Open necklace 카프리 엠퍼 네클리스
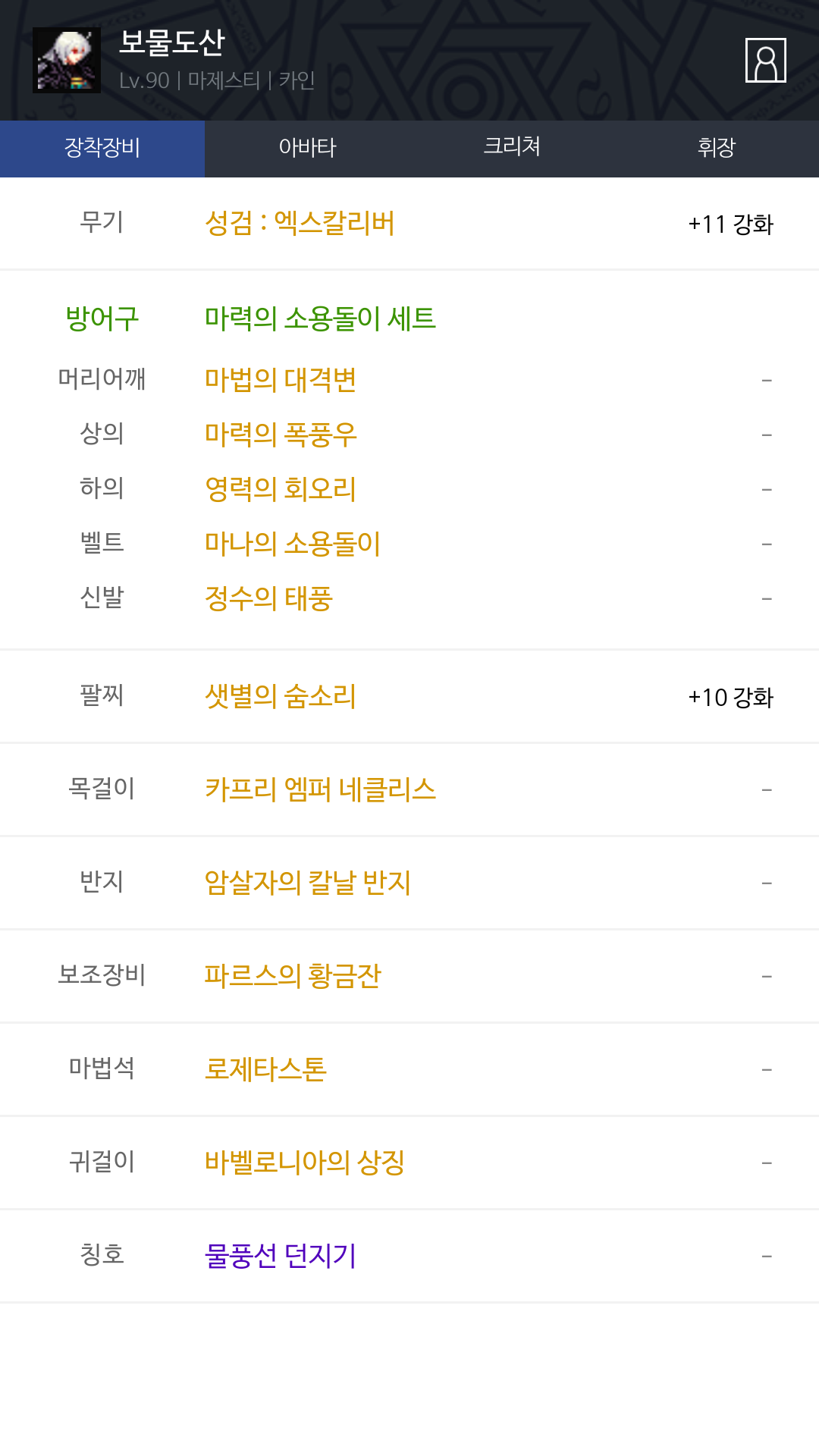Viewport: 819px width, 1456px height. tap(320, 789)
